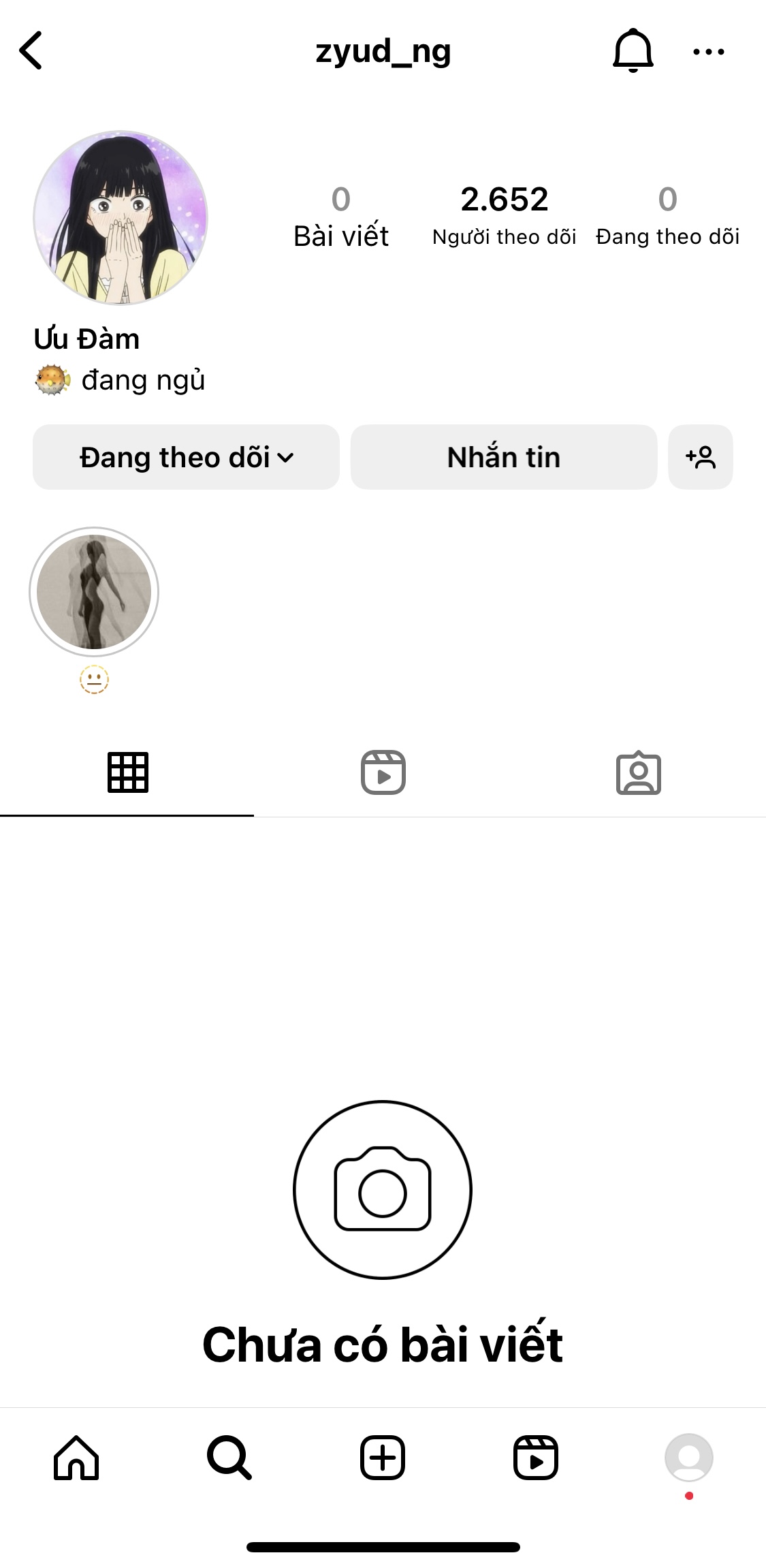This screenshot has width=766, height=1568.
Task: Open Reels from the bottom navigation
Action: (x=536, y=1458)
